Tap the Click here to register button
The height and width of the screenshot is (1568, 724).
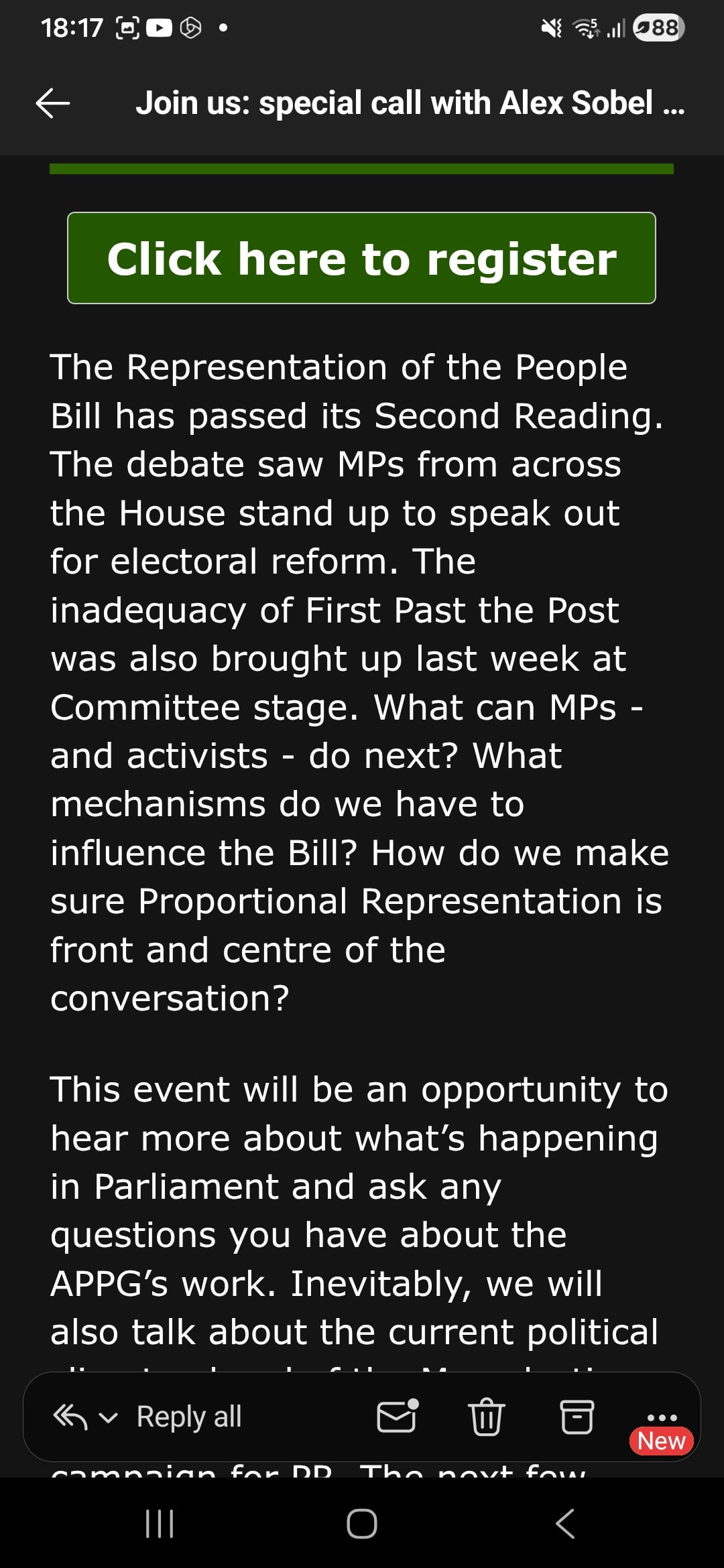coord(361,259)
